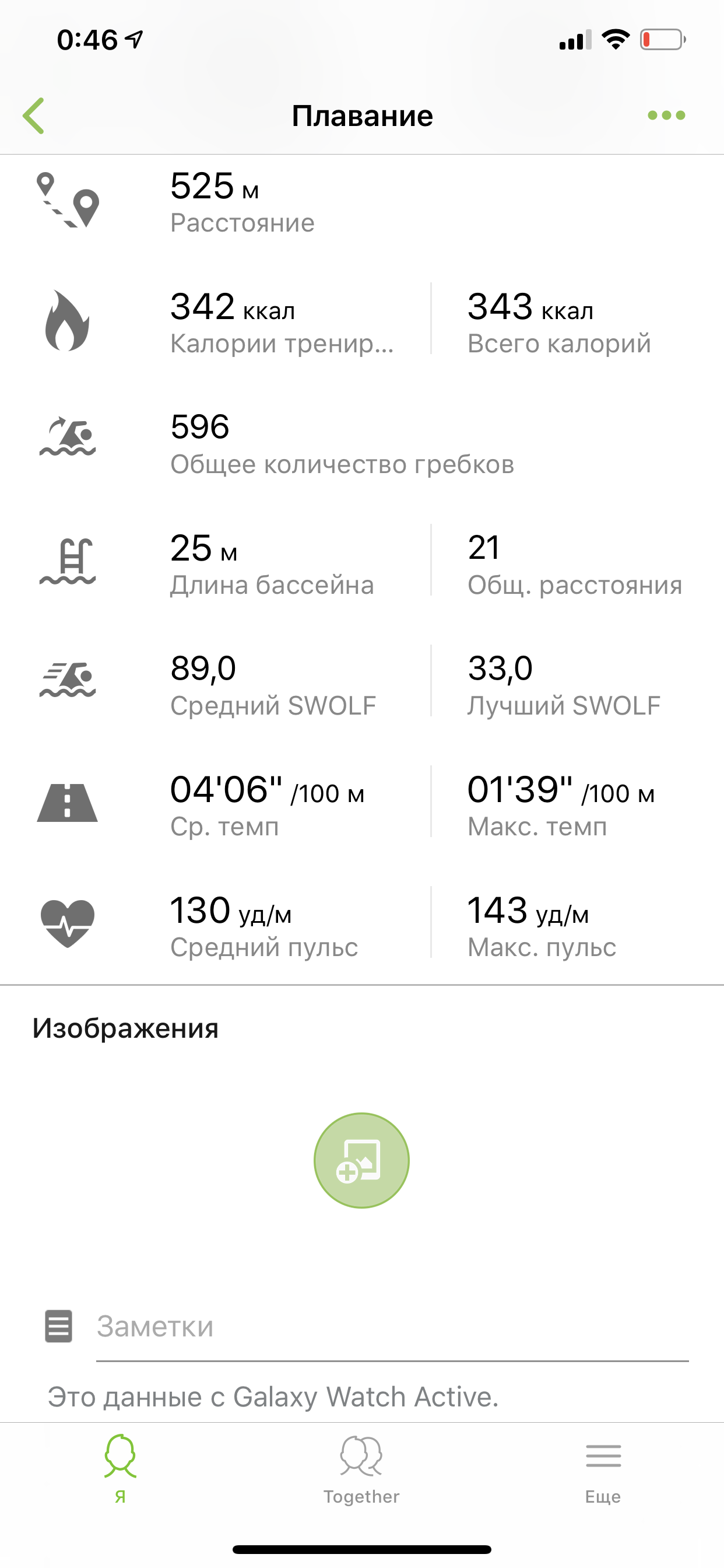Switch to the Еще tab
This screenshot has height=1568, width=724.
click(x=603, y=1468)
